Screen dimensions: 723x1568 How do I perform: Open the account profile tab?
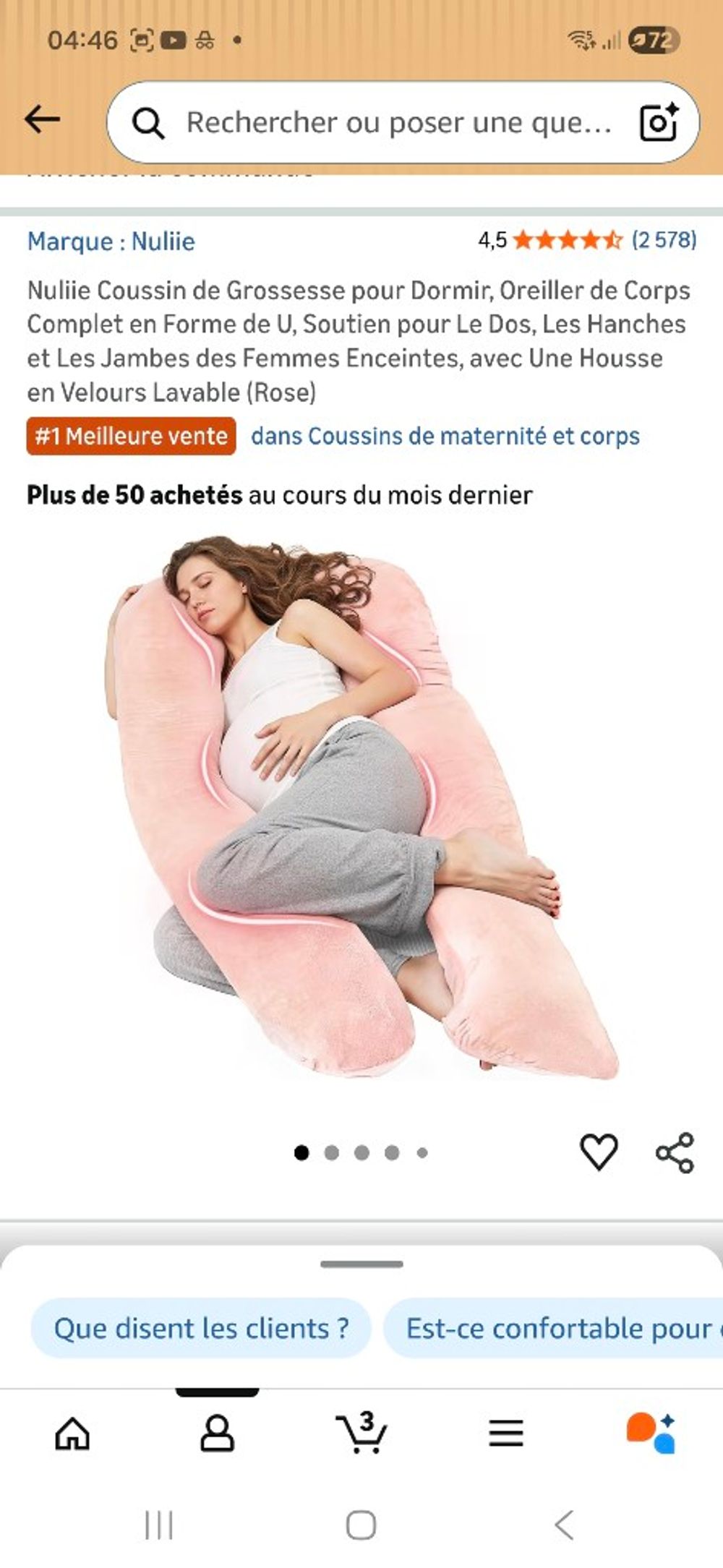[217, 1433]
